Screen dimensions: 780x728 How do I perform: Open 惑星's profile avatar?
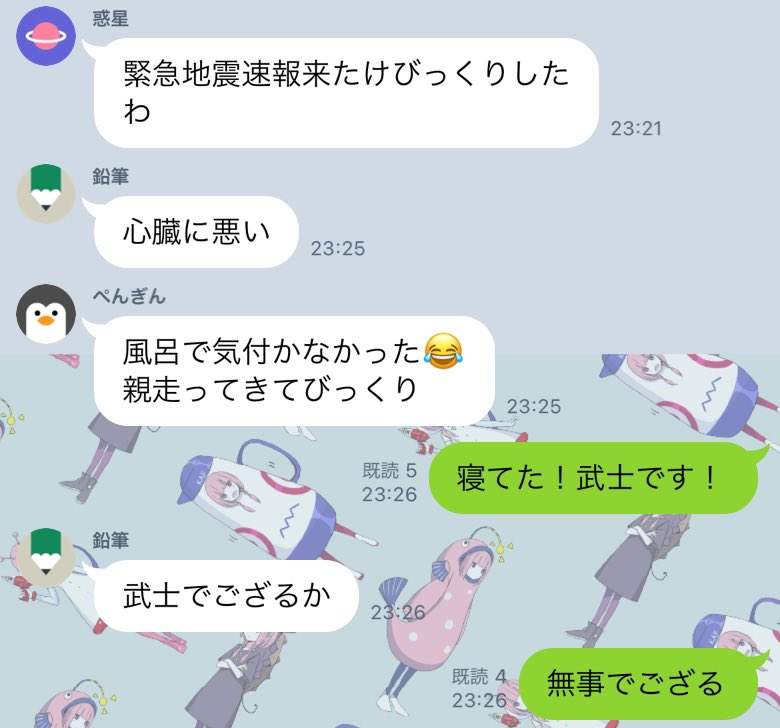[47, 36]
